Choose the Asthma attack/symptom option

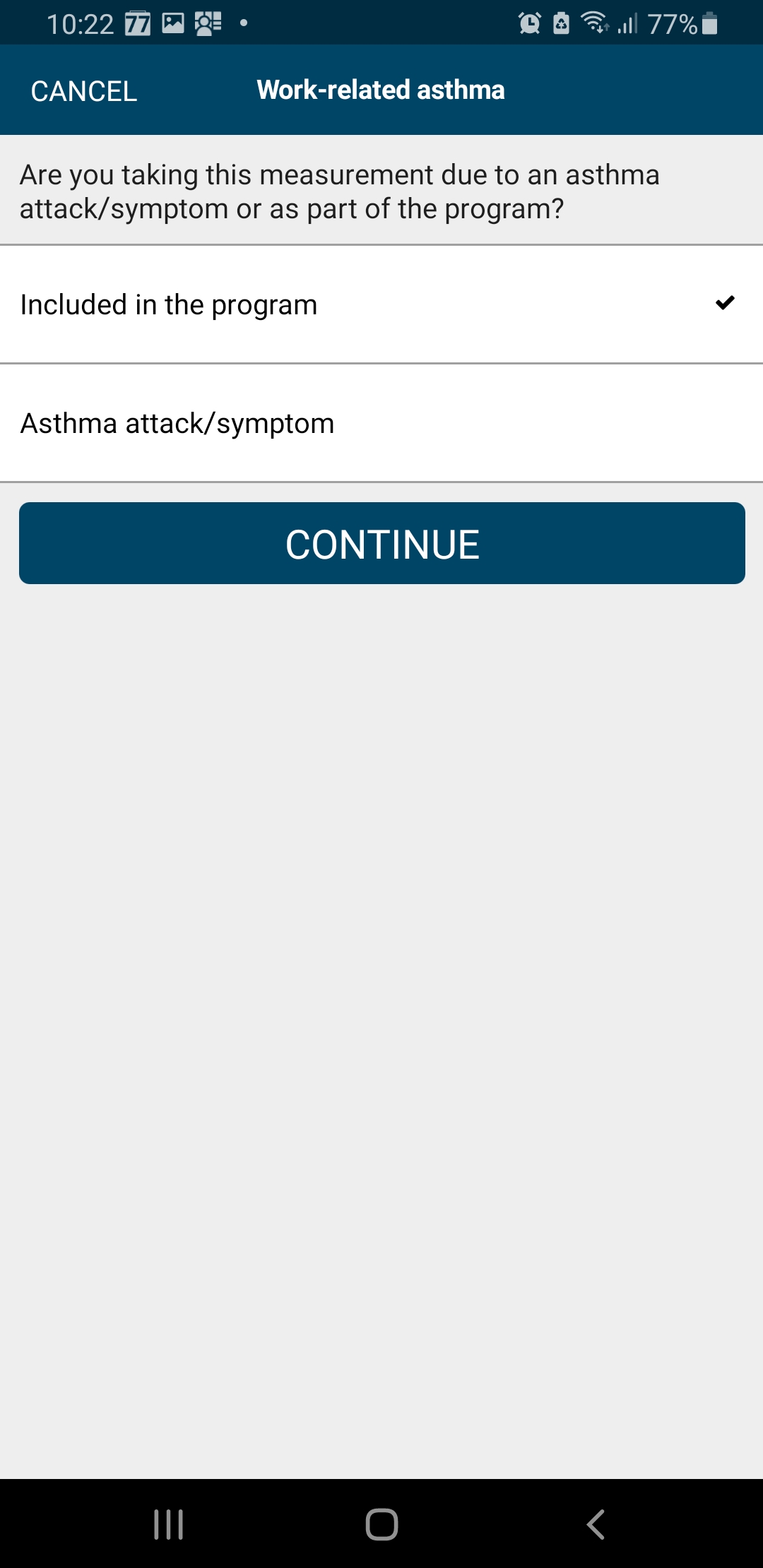point(381,423)
